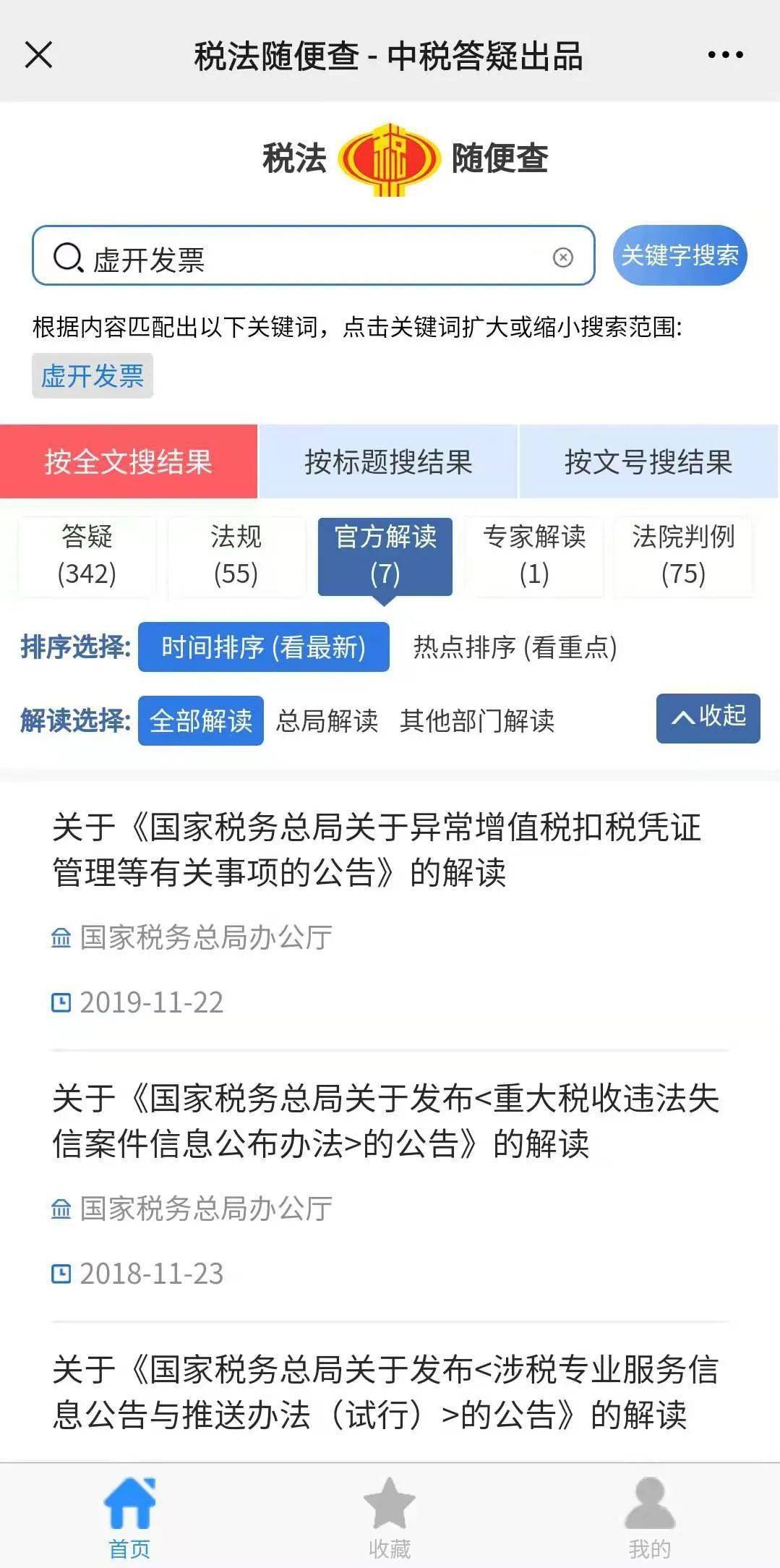Screen dimensions: 780x1568
Task: Collapse the filters with 收起
Action: (x=708, y=717)
